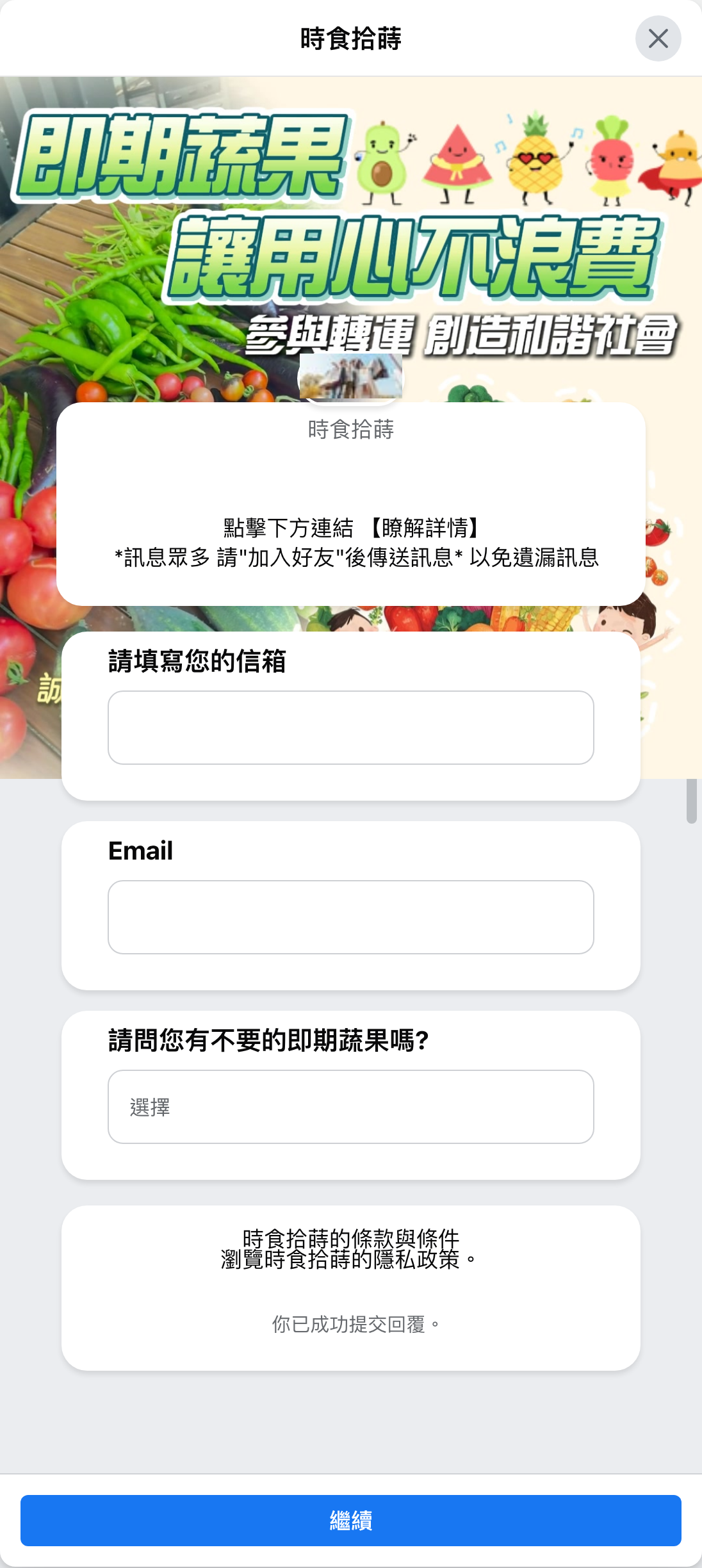This screenshot has height=1568, width=702.
Task: Click the pineapple wearing sunglasses in the banner
Action: click(x=534, y=158)
